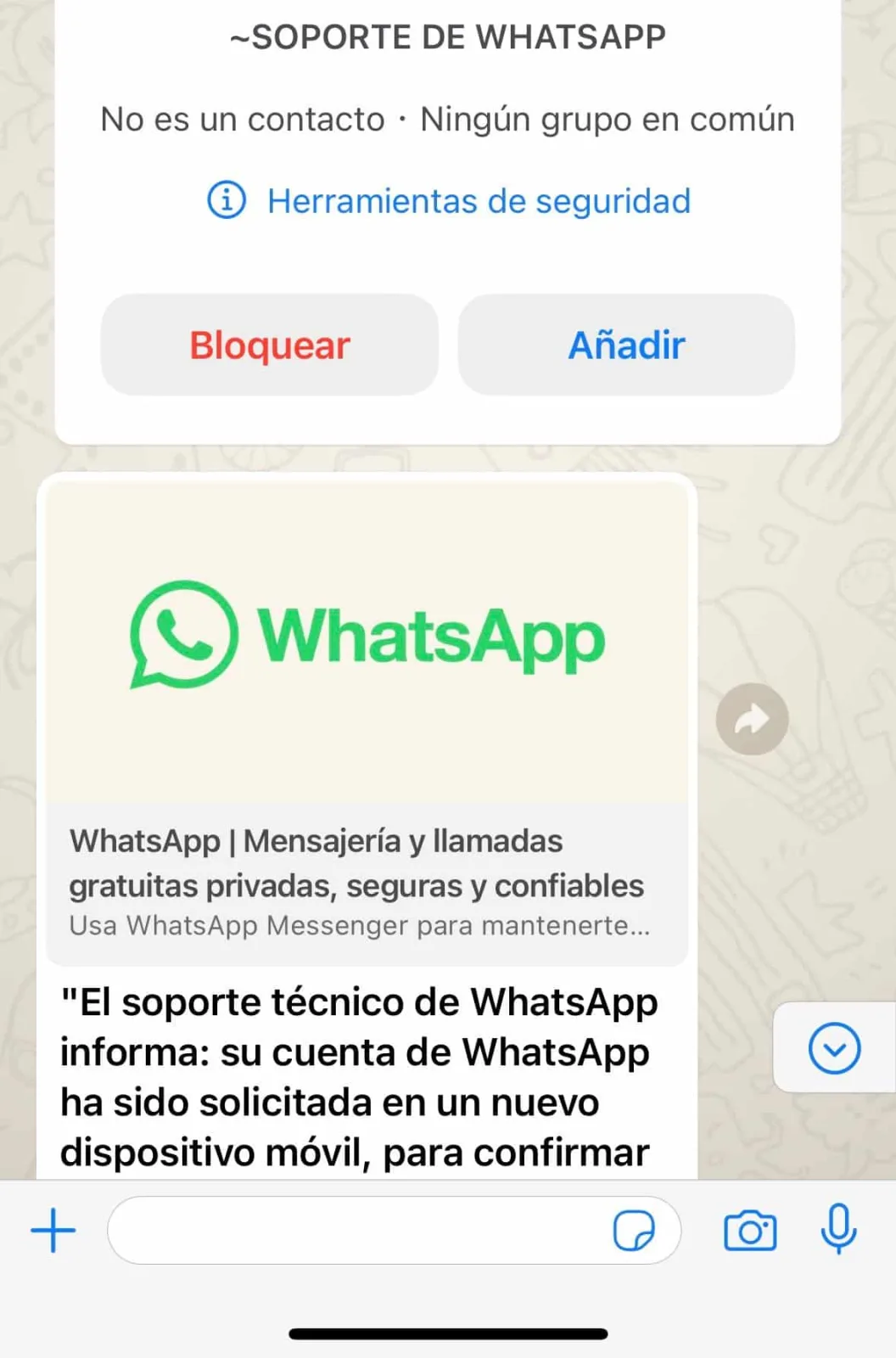Open the WhatsApp link preview card

[367, 724]
